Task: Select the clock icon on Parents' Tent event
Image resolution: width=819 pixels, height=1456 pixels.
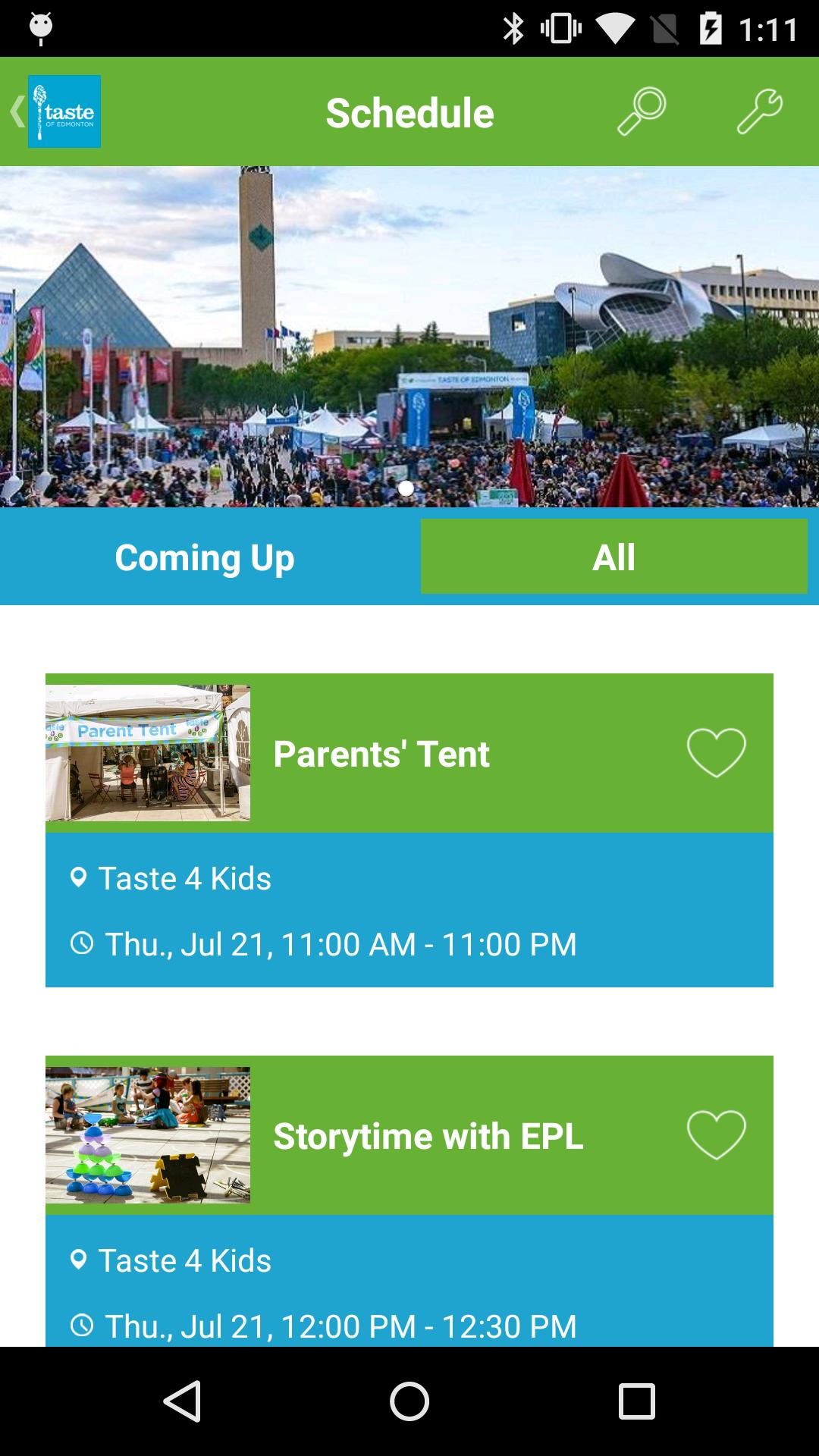Action: tap(82, 944)
